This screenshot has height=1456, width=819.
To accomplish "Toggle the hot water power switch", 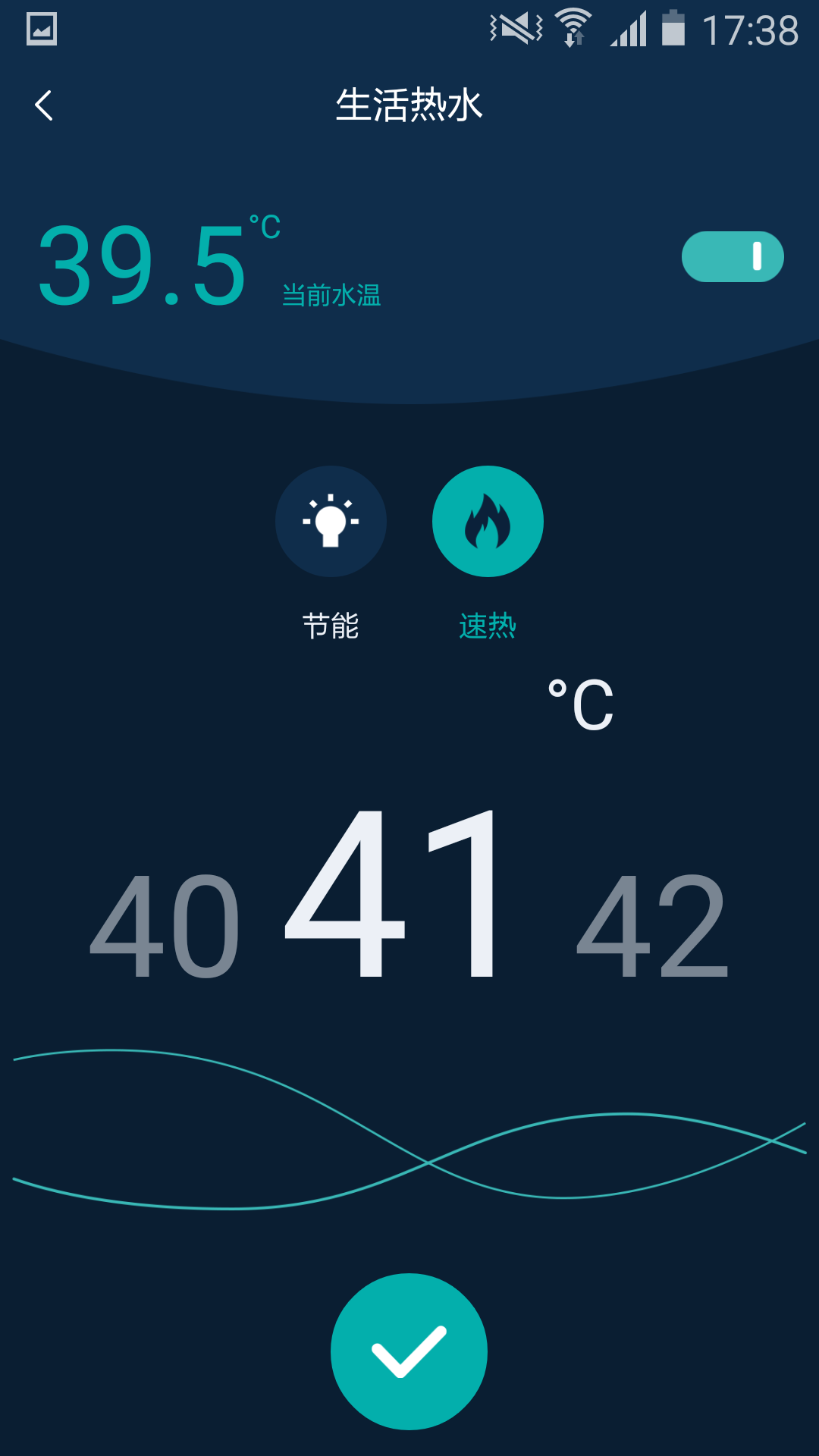I will tap(733, 256).
